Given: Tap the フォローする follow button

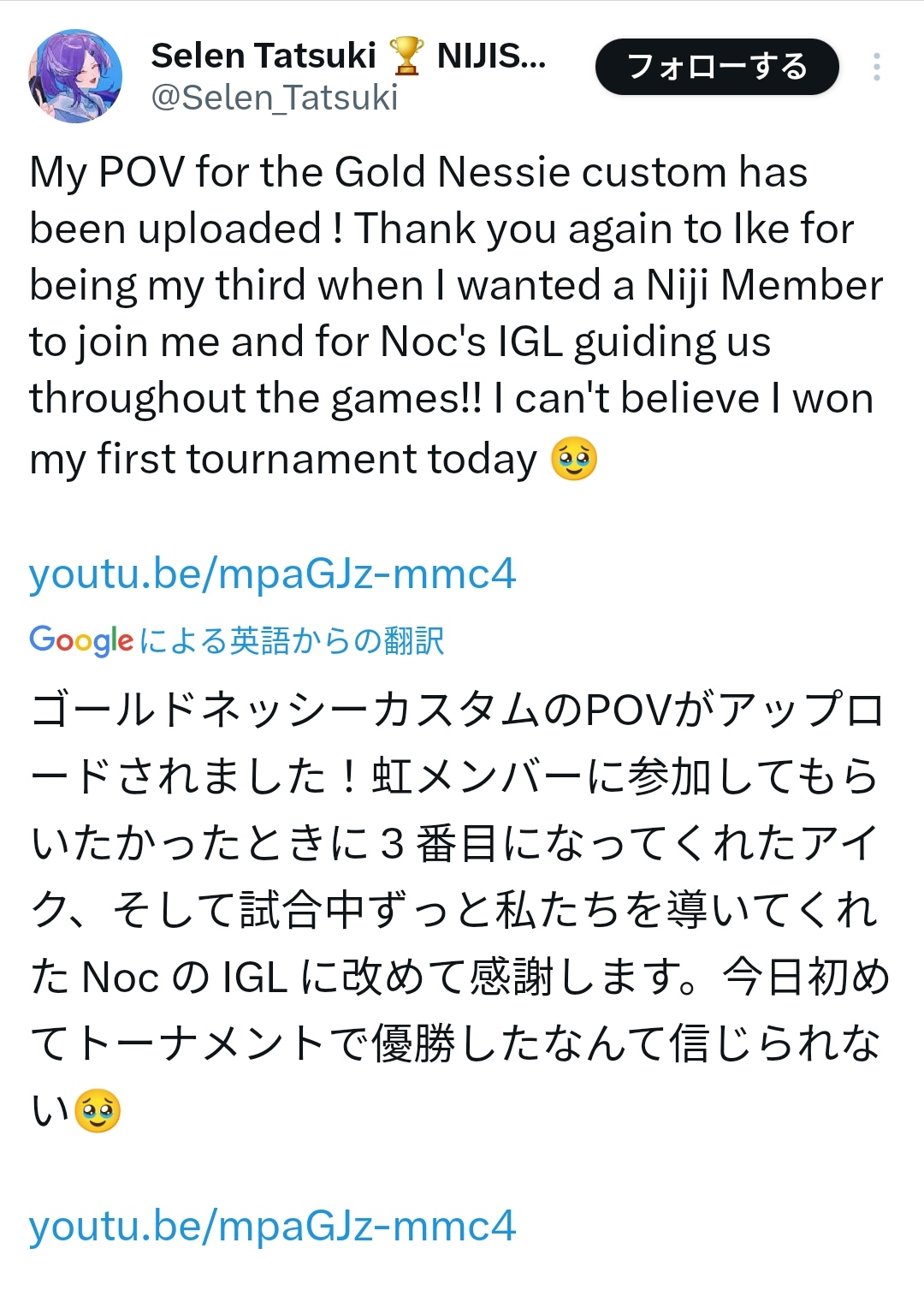Looking at the screenshot, I should (717, 67).
